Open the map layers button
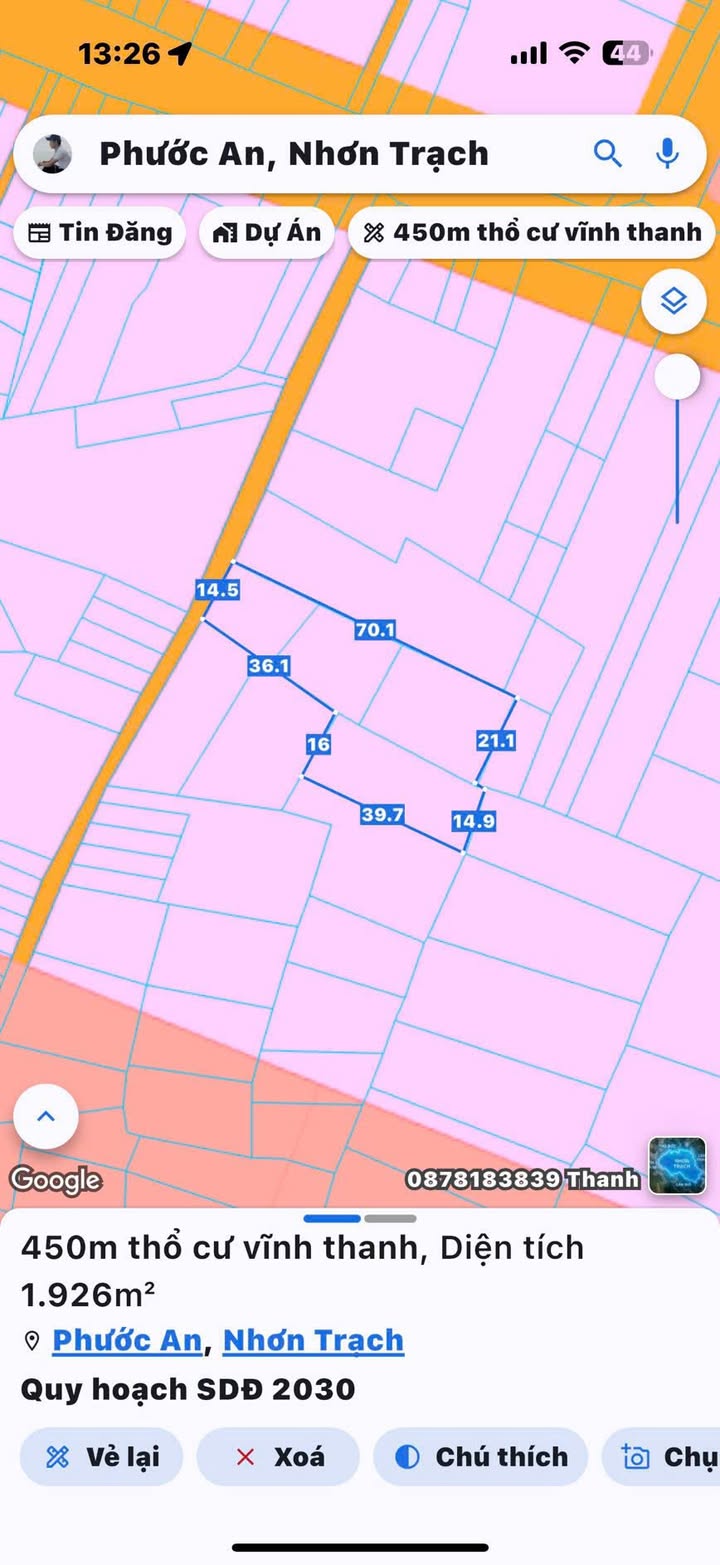This screenshot has width=720, height=1565. [674, 300]
